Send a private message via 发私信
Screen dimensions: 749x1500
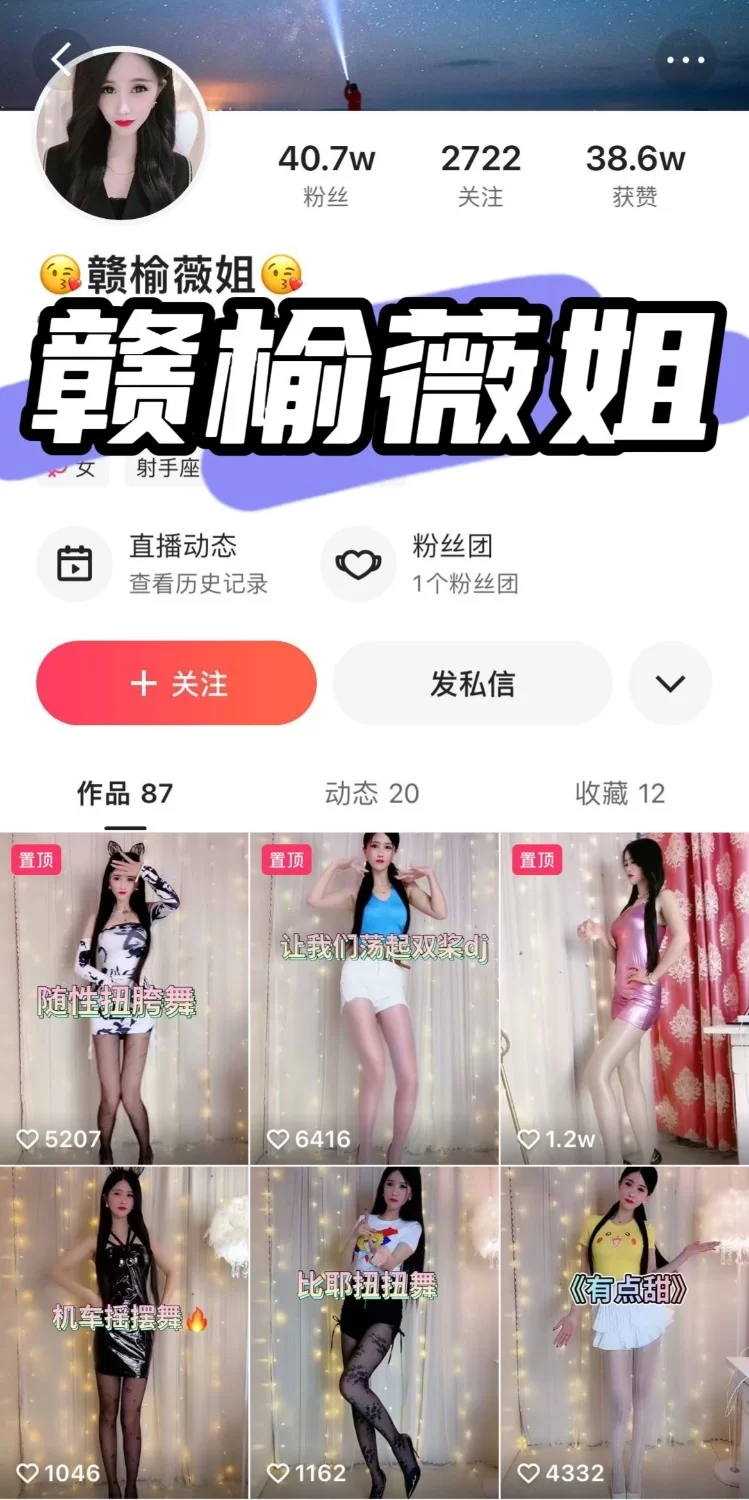(x=472, y=683)
